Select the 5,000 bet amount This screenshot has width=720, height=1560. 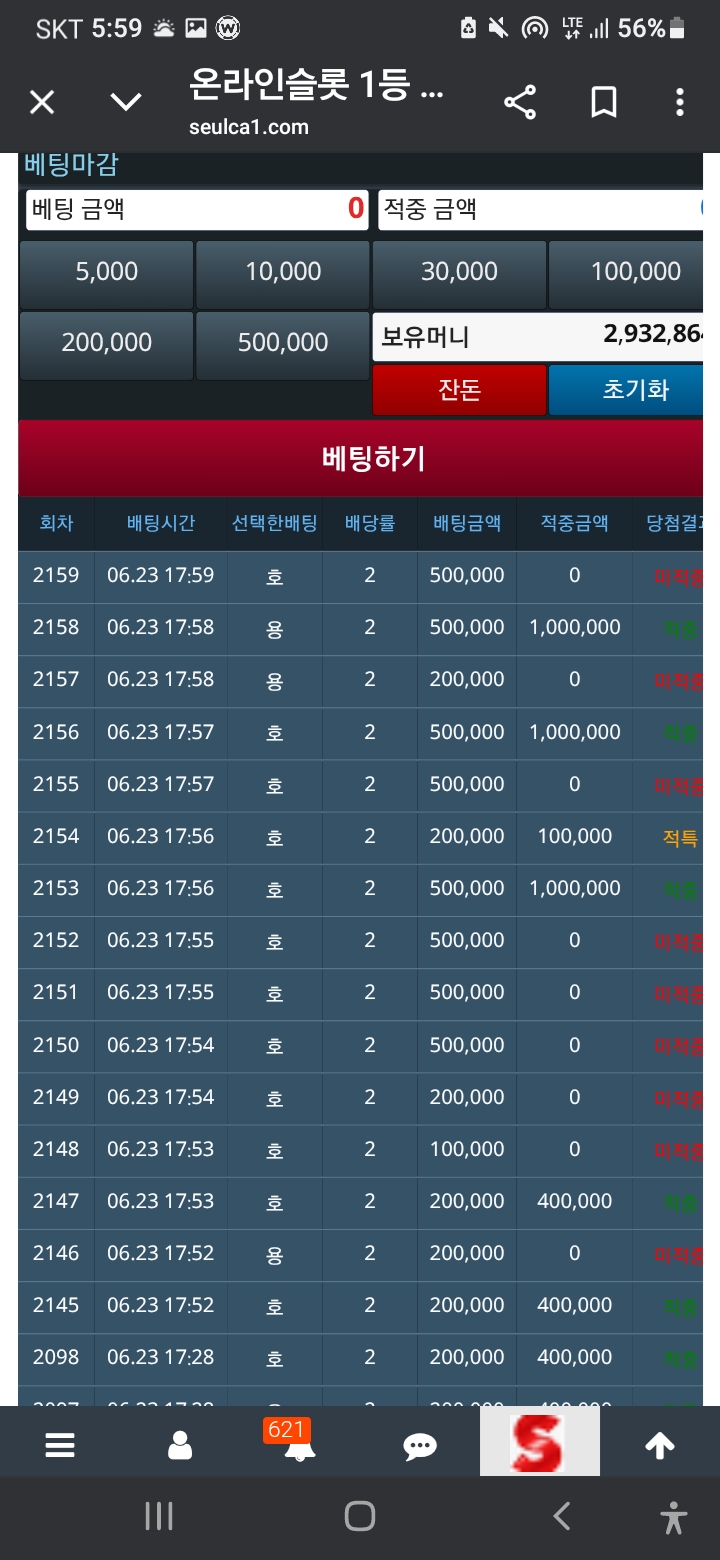point(107,274)
